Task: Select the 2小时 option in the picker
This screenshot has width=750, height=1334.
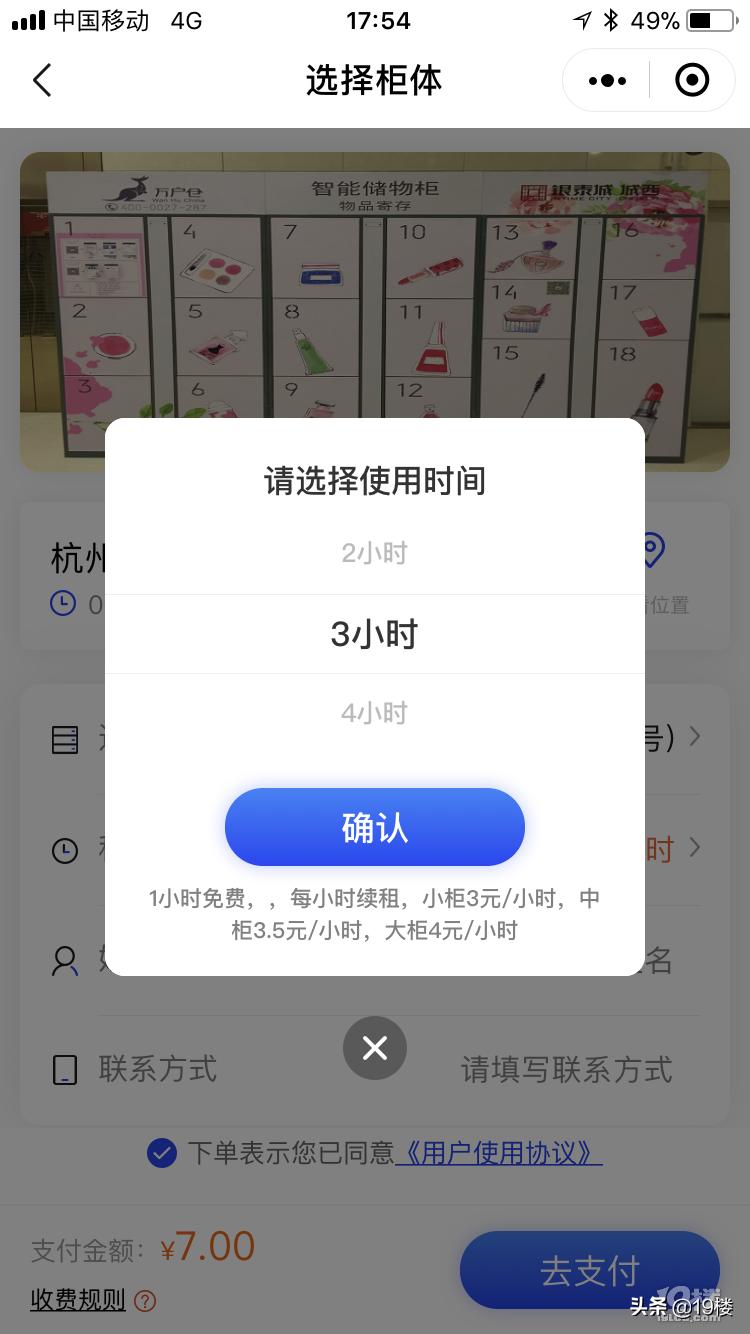Action: click(374, 552)
